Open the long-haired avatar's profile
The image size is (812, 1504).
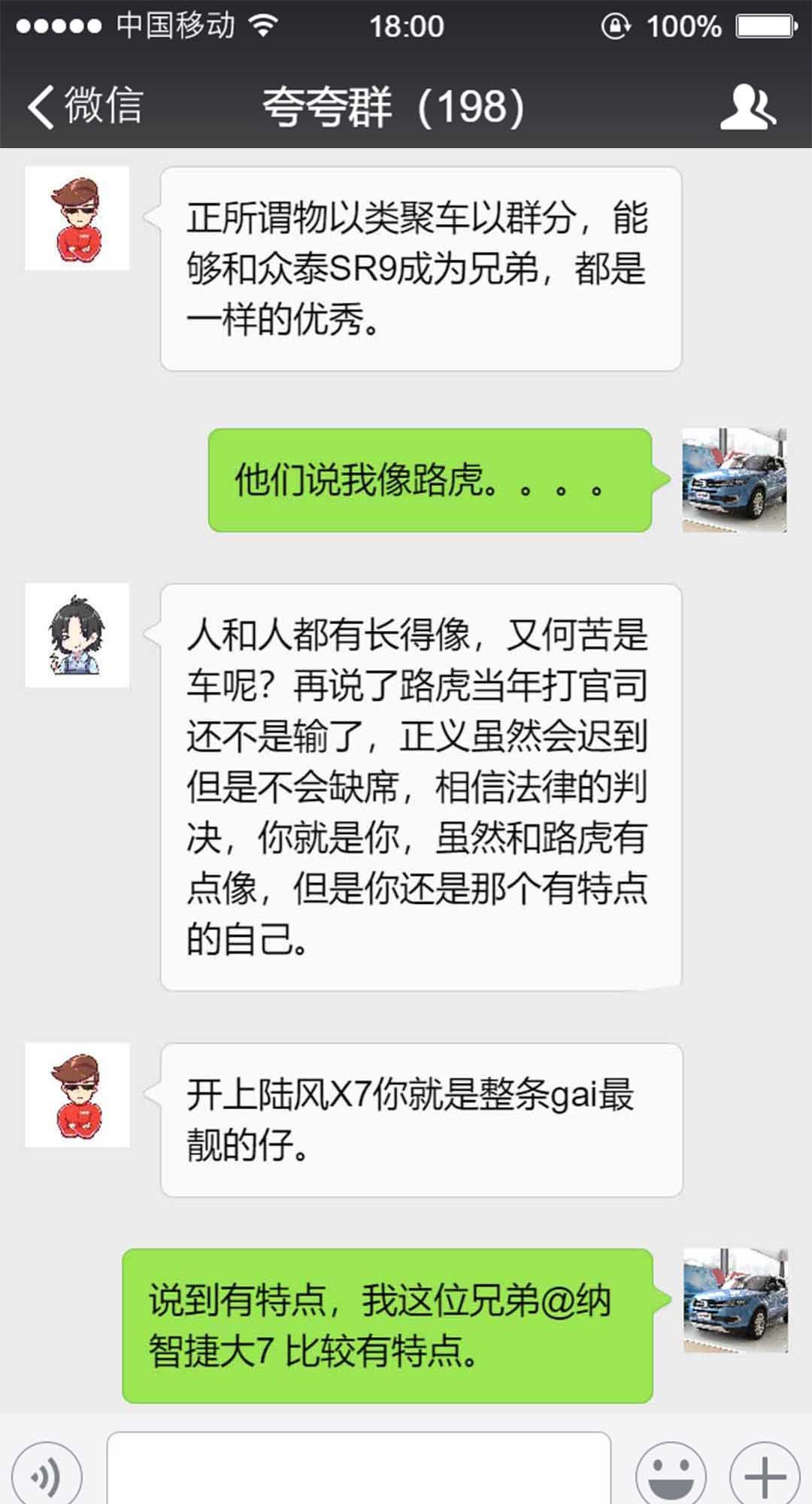pos(77,635)
